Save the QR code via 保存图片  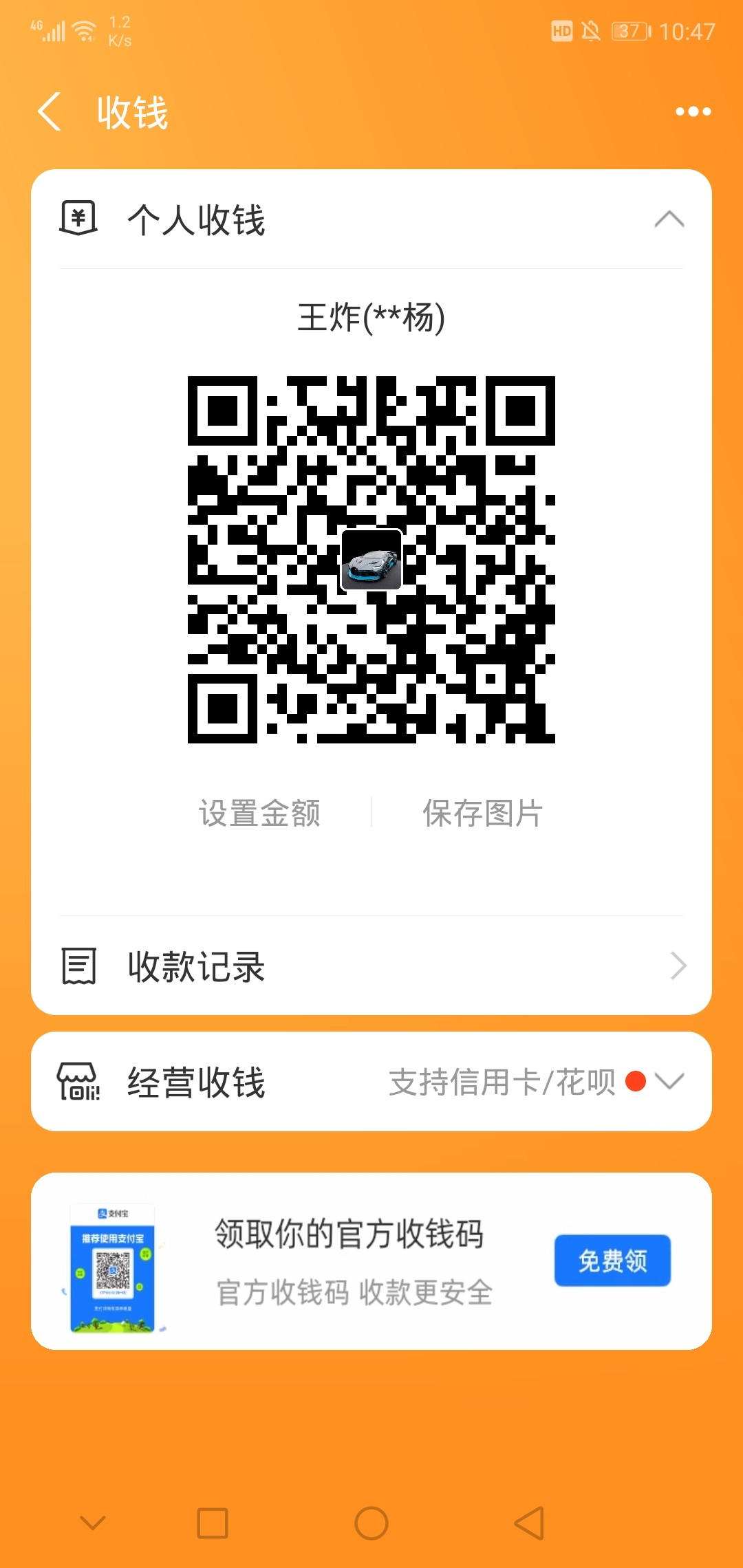482,813
